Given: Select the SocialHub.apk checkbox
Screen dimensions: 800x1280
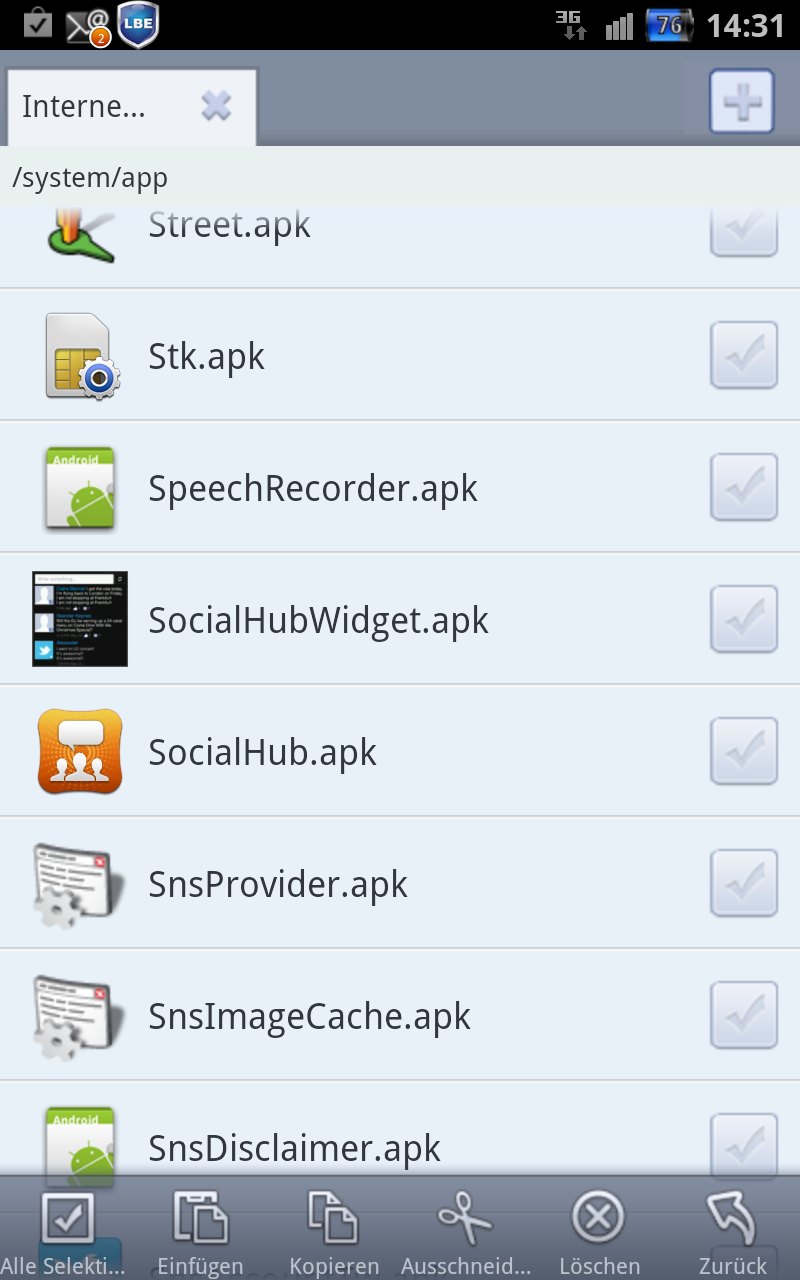Looking at the screenshot, I should point(744,751).
